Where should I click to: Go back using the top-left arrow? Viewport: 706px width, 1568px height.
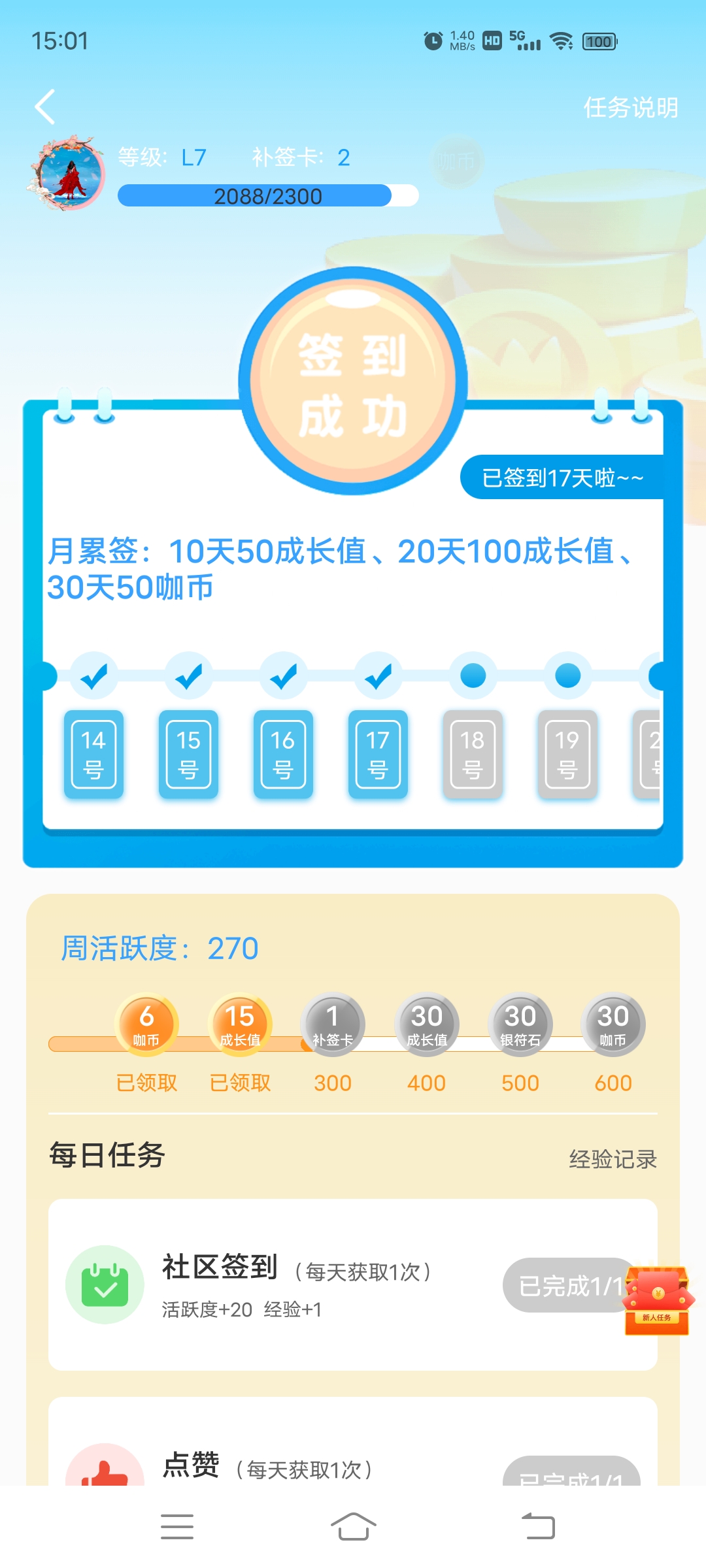click(45, 107)
